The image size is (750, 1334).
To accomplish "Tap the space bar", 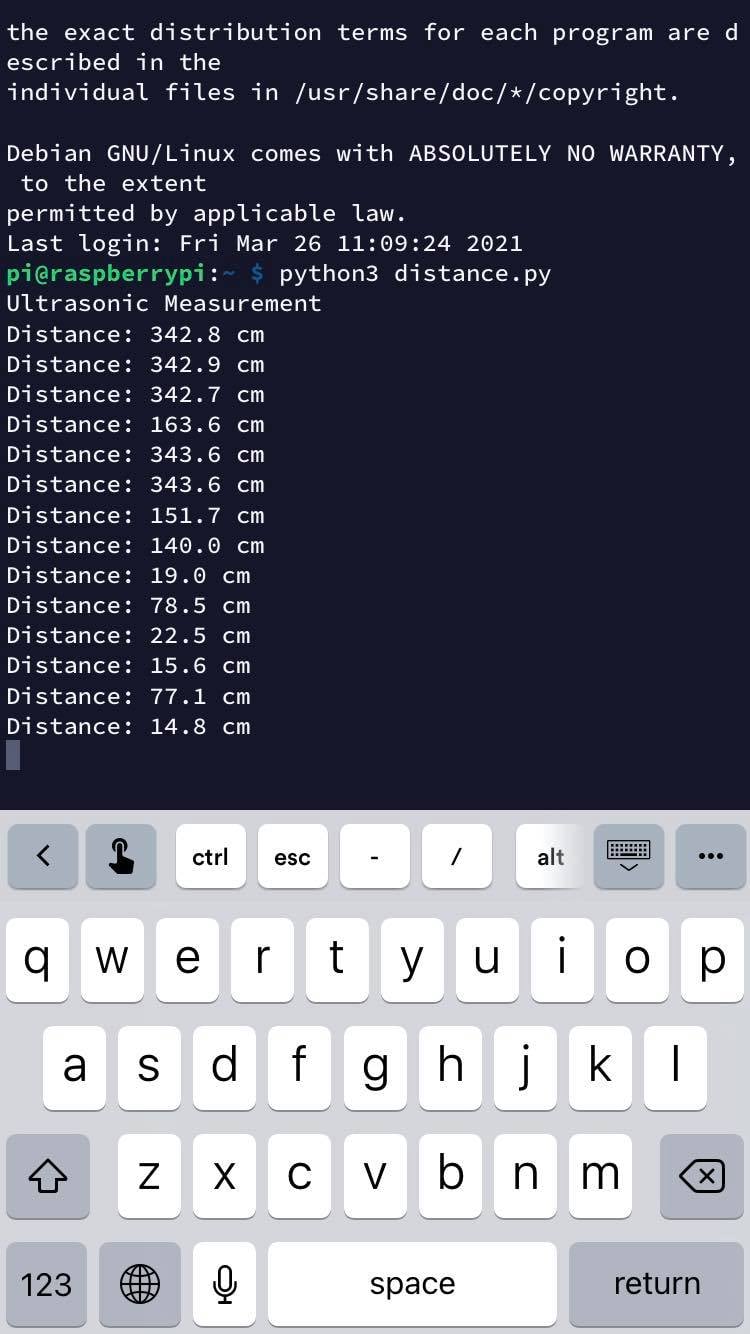I will [412, 1284].
